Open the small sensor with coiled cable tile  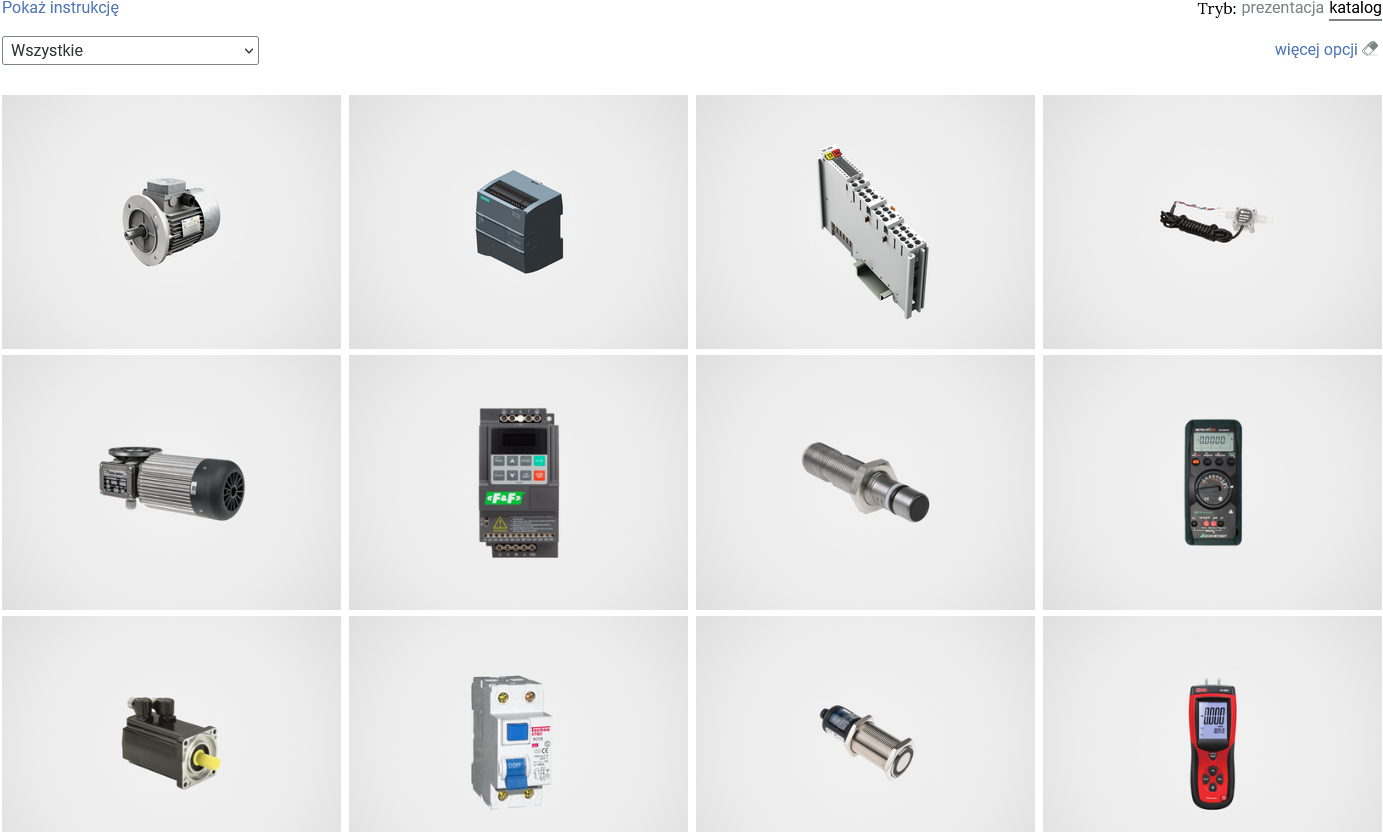[x=1212, y=222]
